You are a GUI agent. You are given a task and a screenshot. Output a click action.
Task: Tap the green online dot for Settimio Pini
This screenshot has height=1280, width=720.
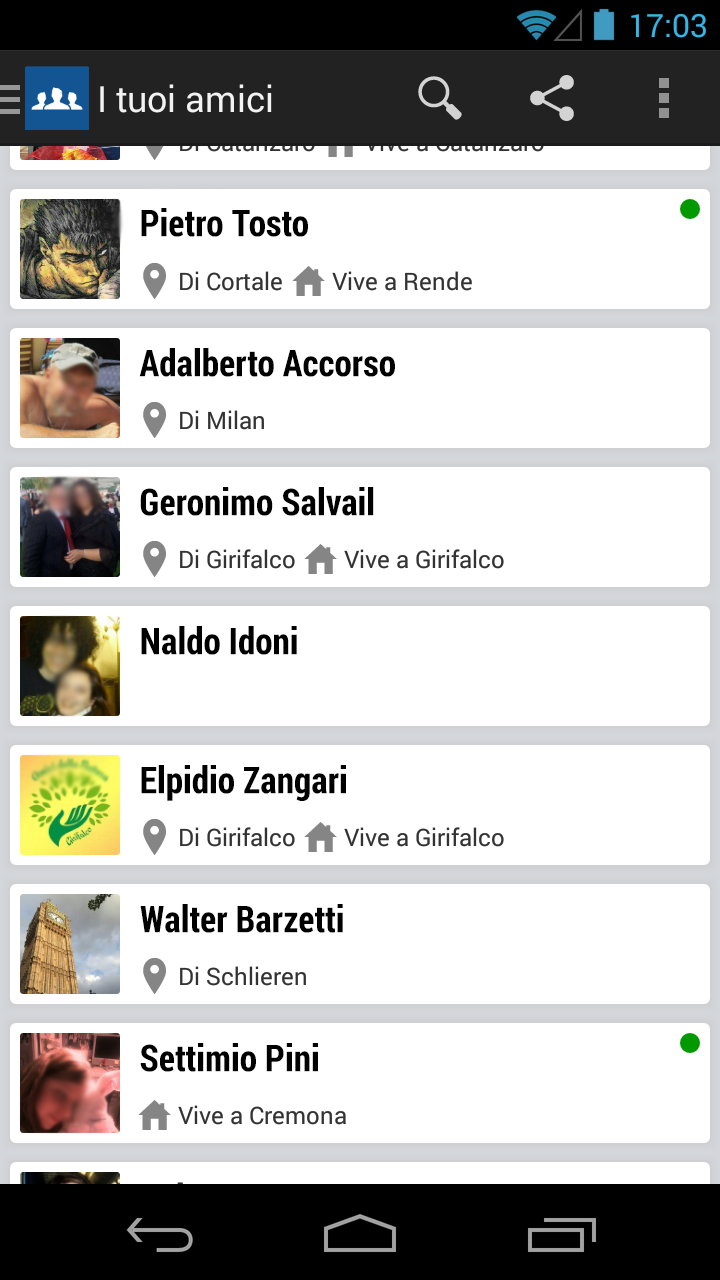point(690,1043)
